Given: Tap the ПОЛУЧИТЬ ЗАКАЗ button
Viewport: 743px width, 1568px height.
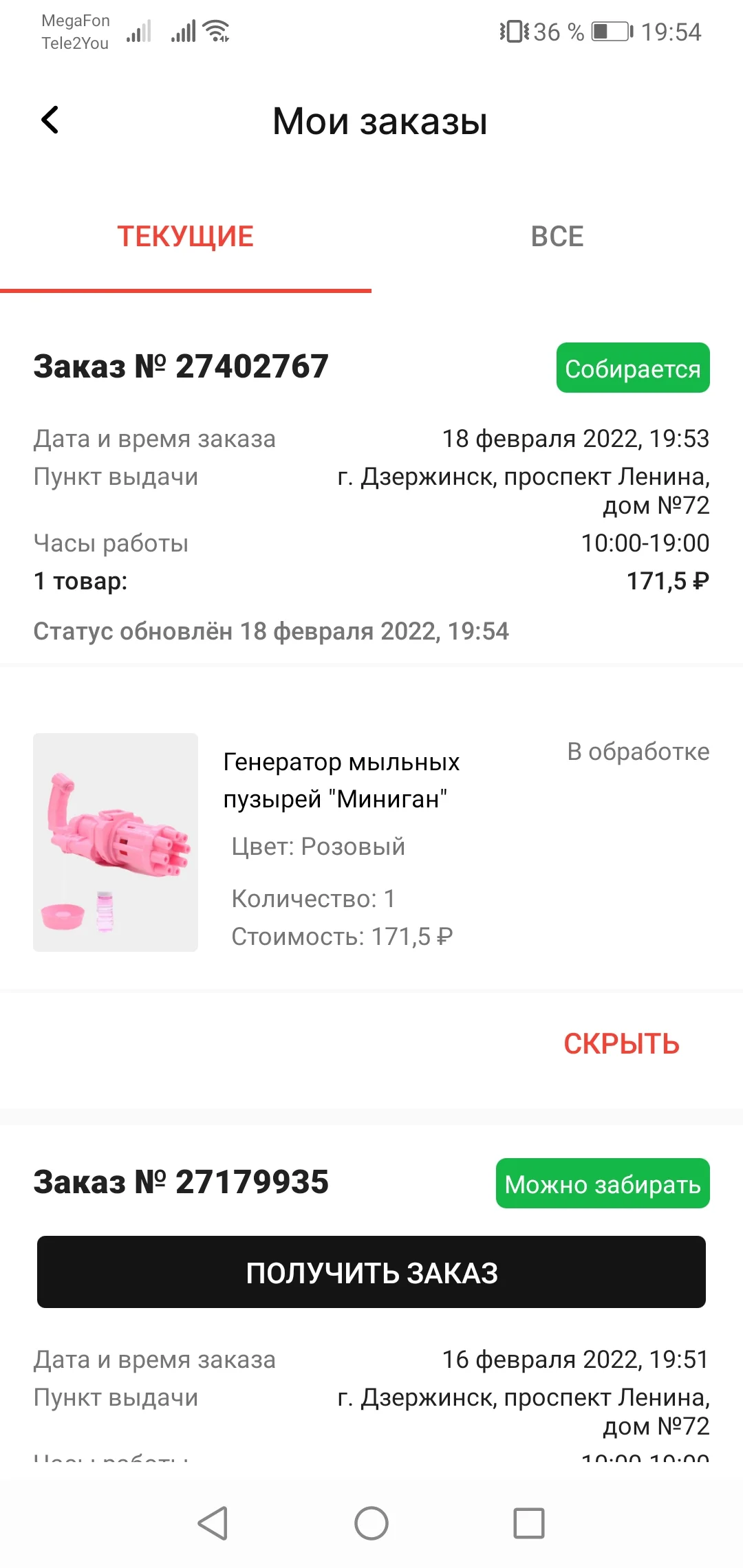Looking at the screenshot, I should pos(371,1272).
